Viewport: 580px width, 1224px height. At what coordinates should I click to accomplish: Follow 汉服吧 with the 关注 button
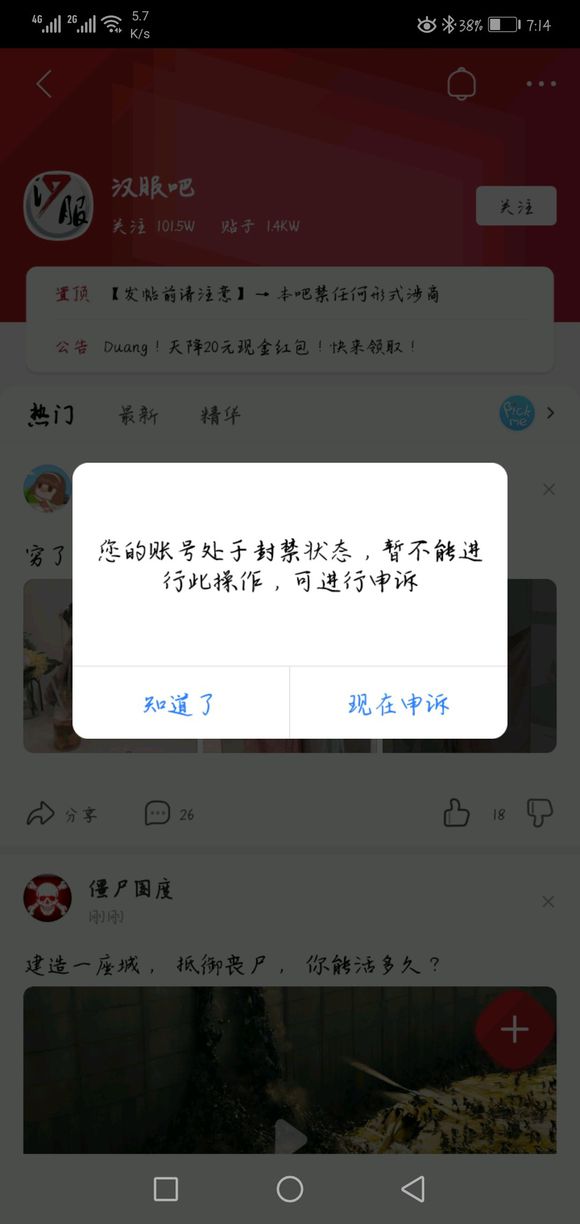tap(516, 206)
